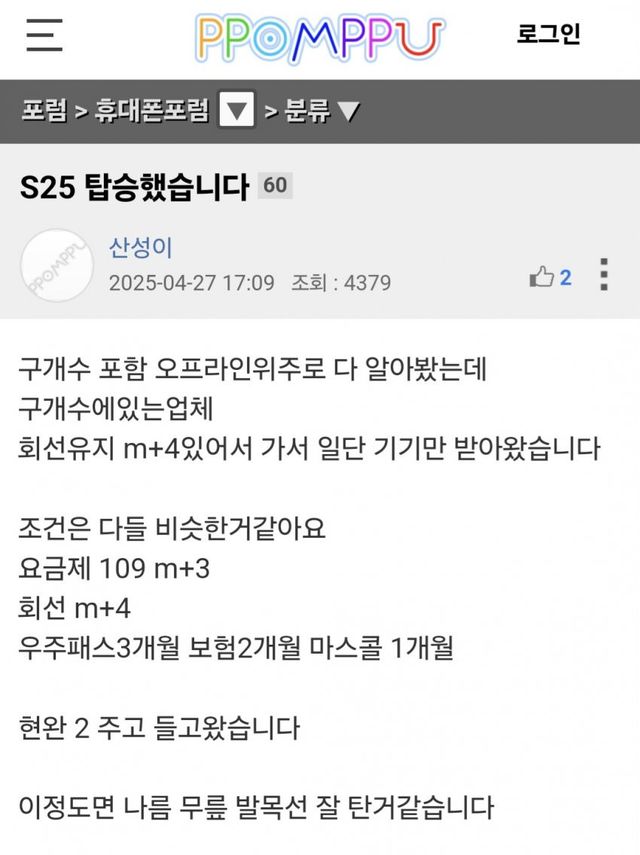Expand the forum dropdown arrow box
The image size is (640, 855).
coord(237,110)
